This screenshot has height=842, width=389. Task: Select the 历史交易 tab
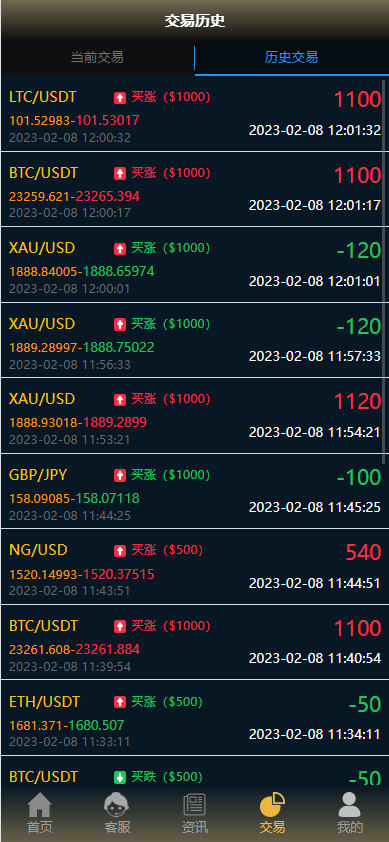pyautogui.click(x=291, y=57)
